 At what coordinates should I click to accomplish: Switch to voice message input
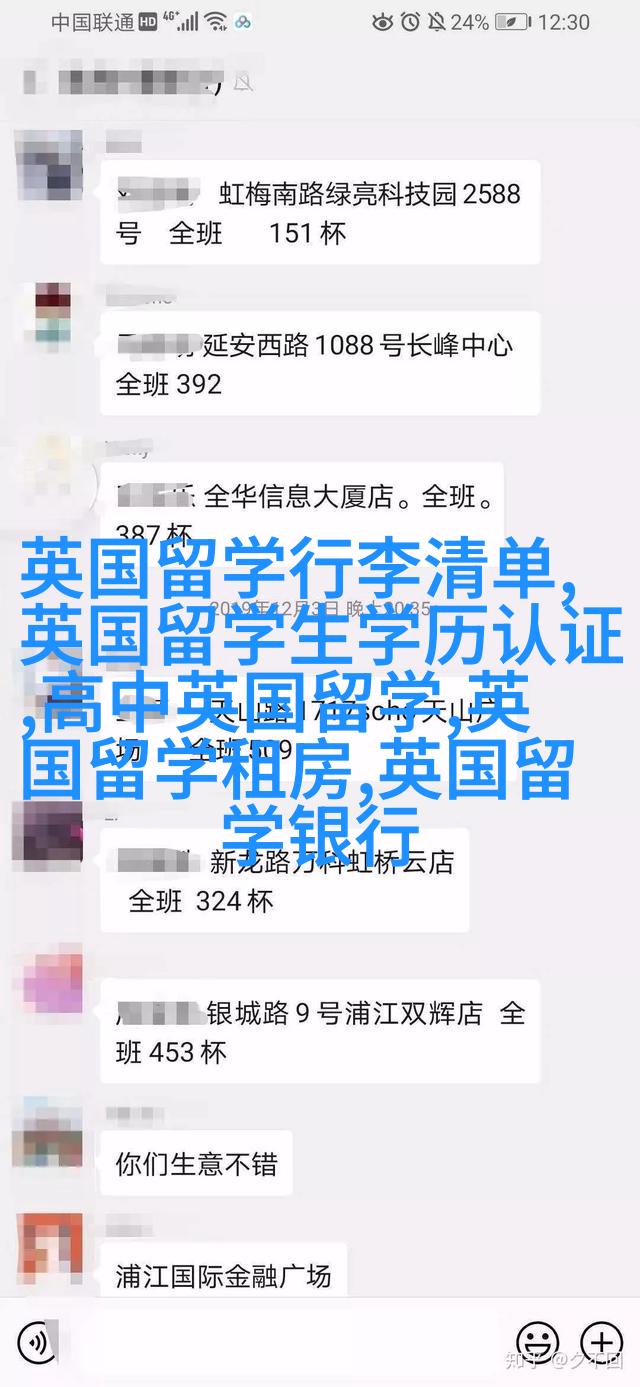37,1342
